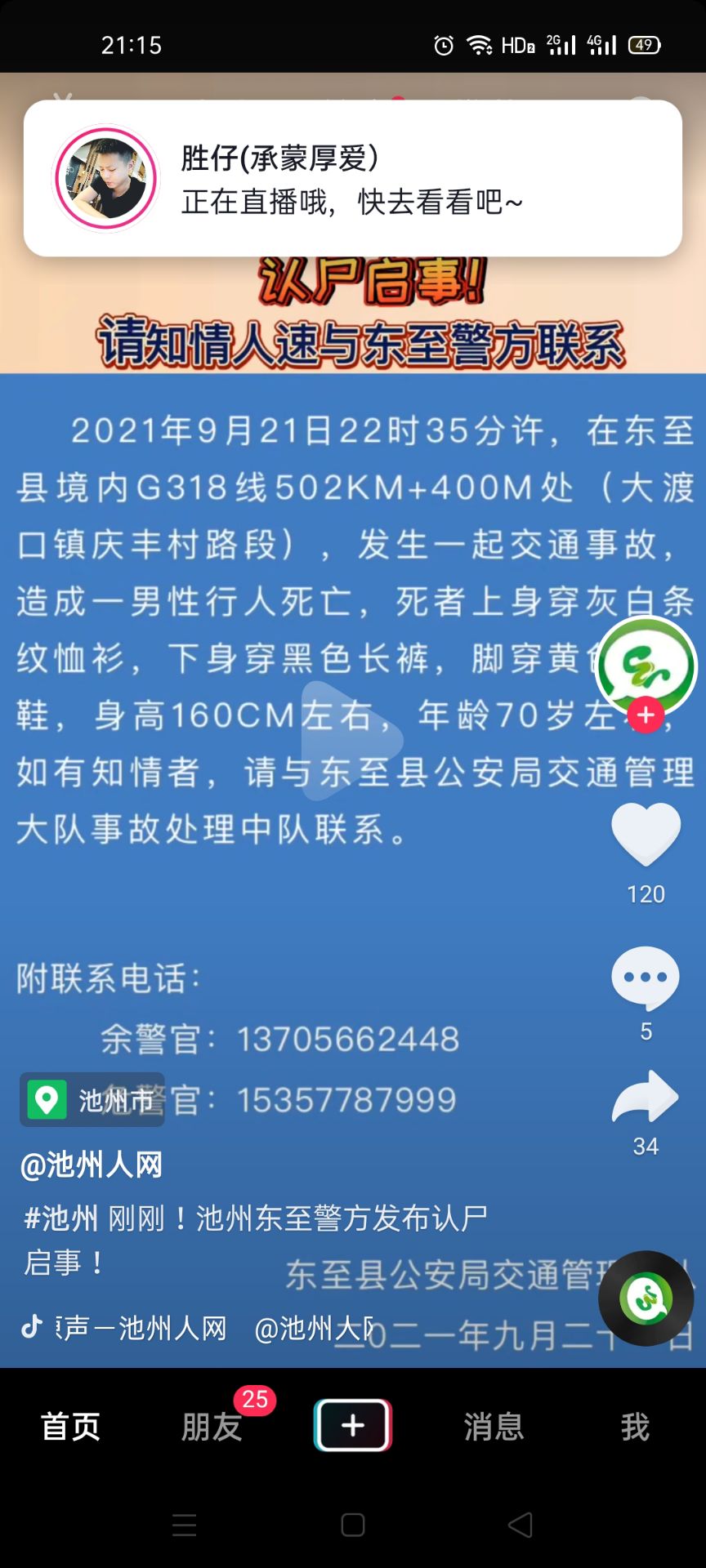Share this video with the arrow icon
706x1568 pixels.
tap(646, 1097)
